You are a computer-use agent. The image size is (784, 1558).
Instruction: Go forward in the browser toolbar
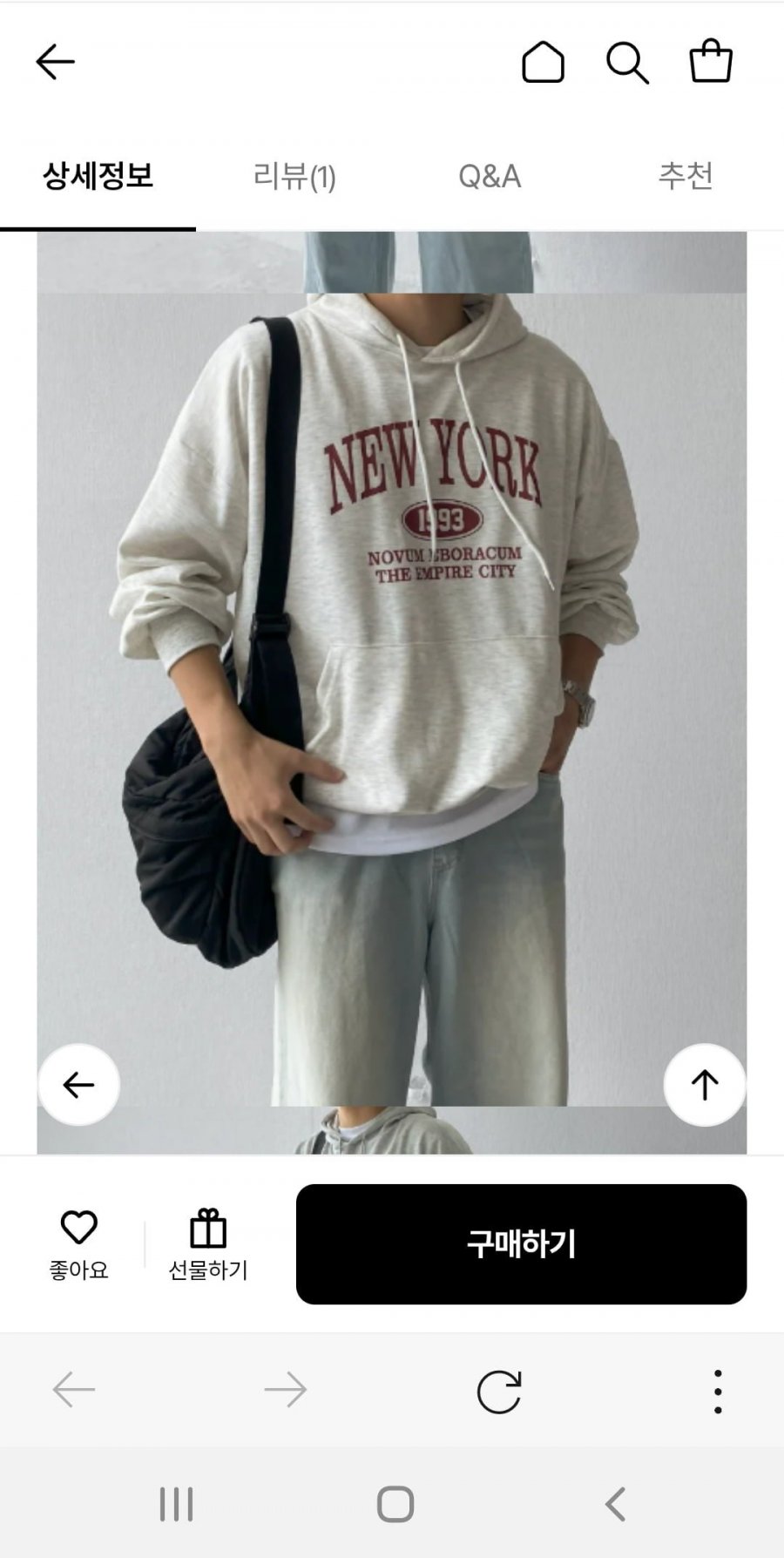coord(286,1390)
